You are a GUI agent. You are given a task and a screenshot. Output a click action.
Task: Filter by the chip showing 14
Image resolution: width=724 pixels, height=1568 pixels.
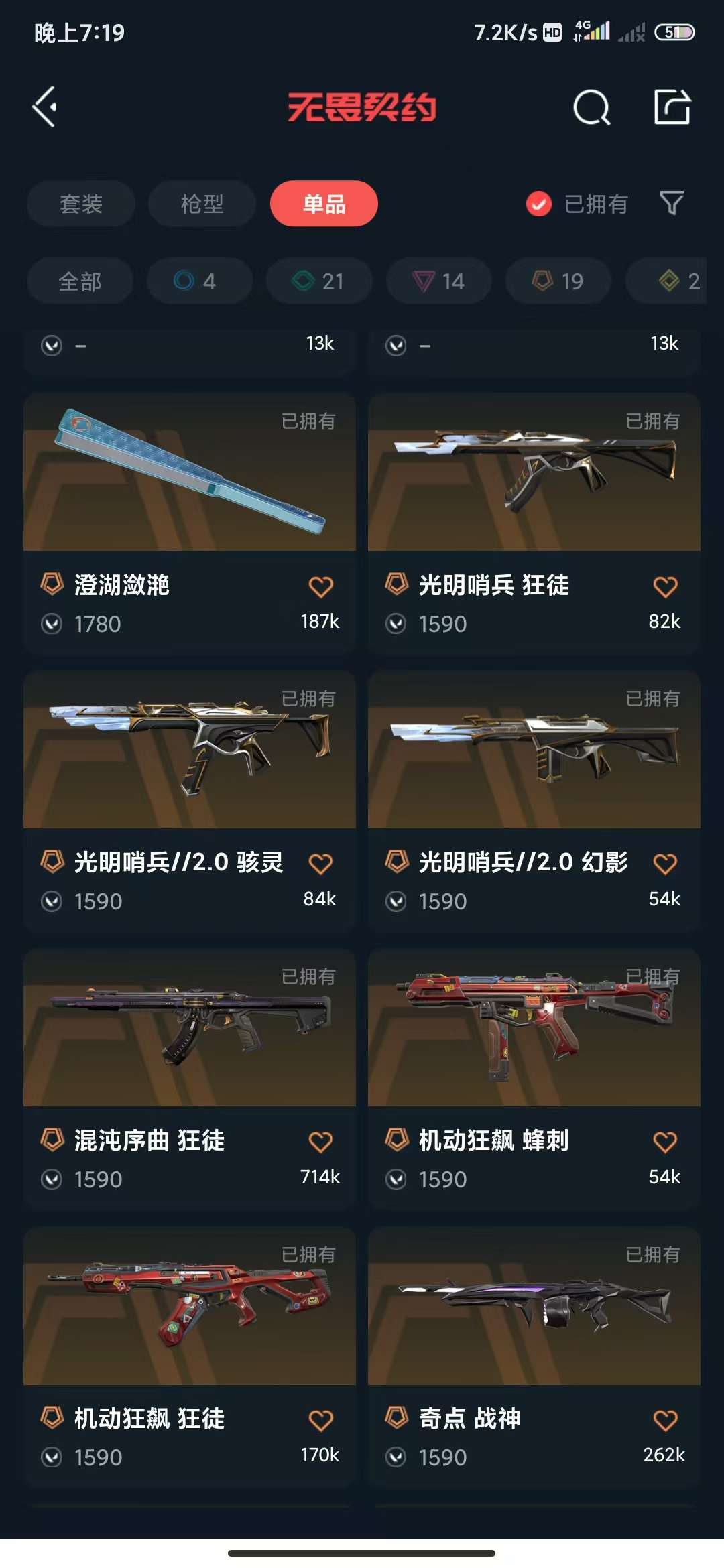438,281
